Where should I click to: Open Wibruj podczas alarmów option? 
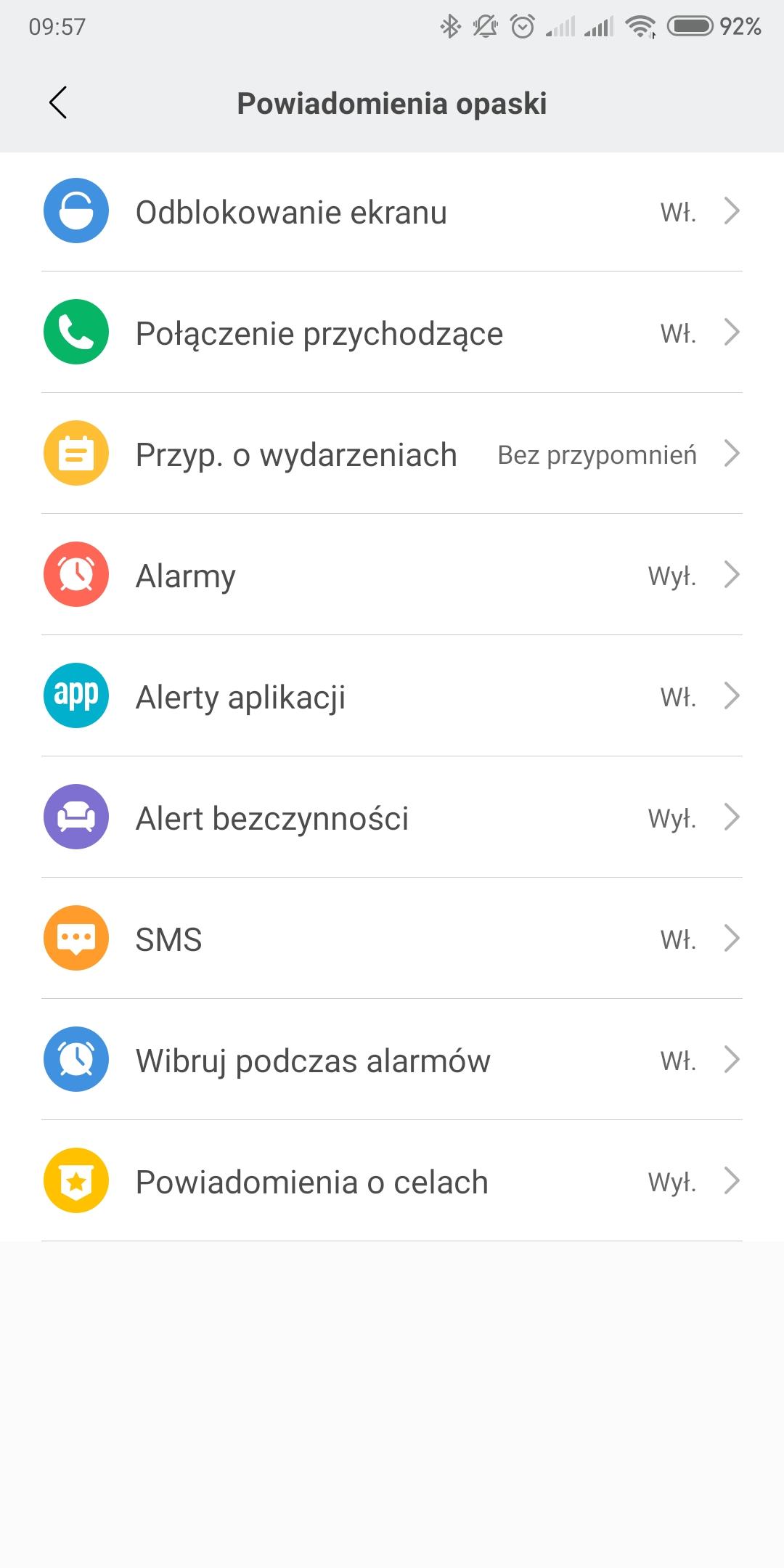click(392, 1060)
